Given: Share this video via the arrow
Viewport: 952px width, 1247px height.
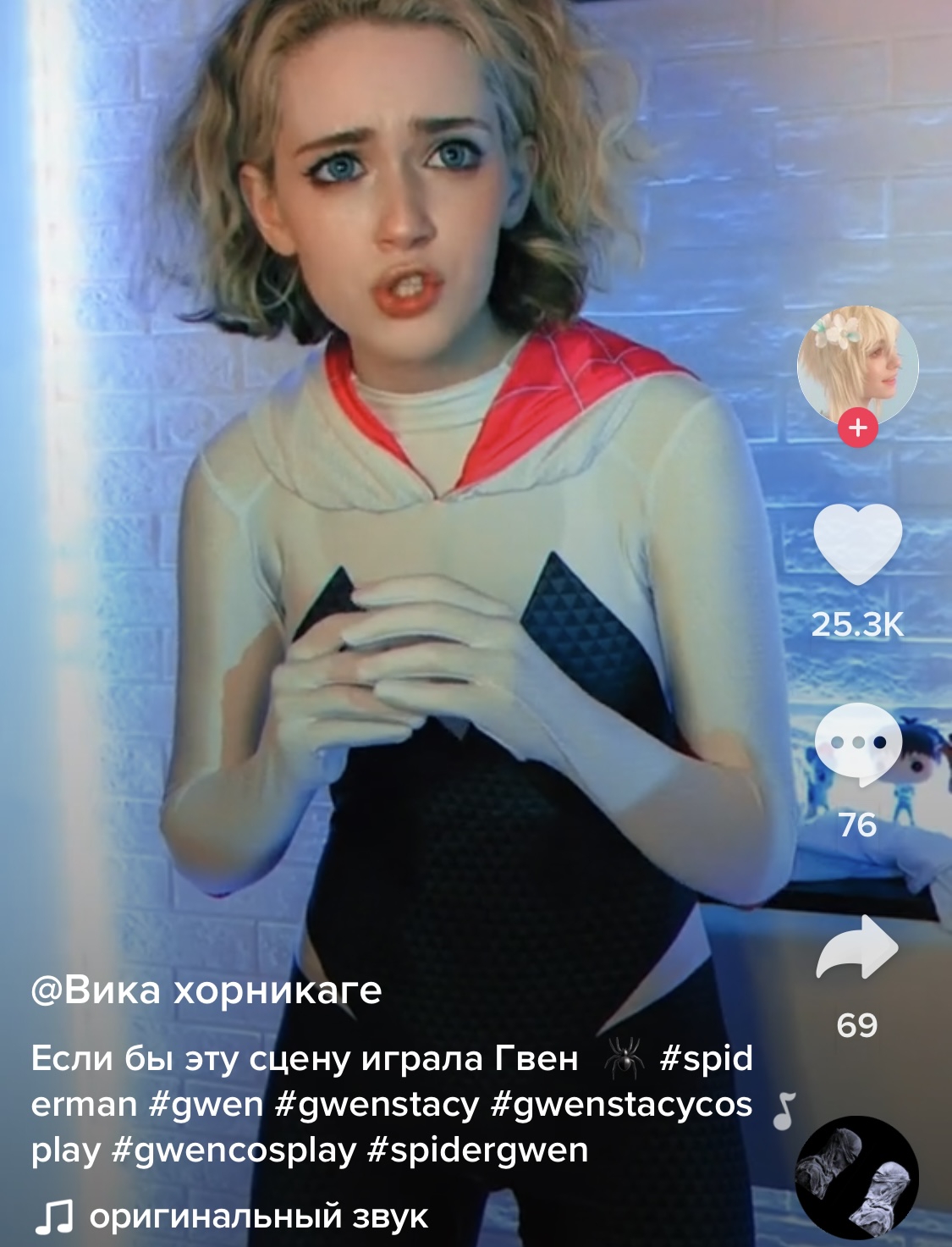Looking at the screenshot, I should click(857, 948).
